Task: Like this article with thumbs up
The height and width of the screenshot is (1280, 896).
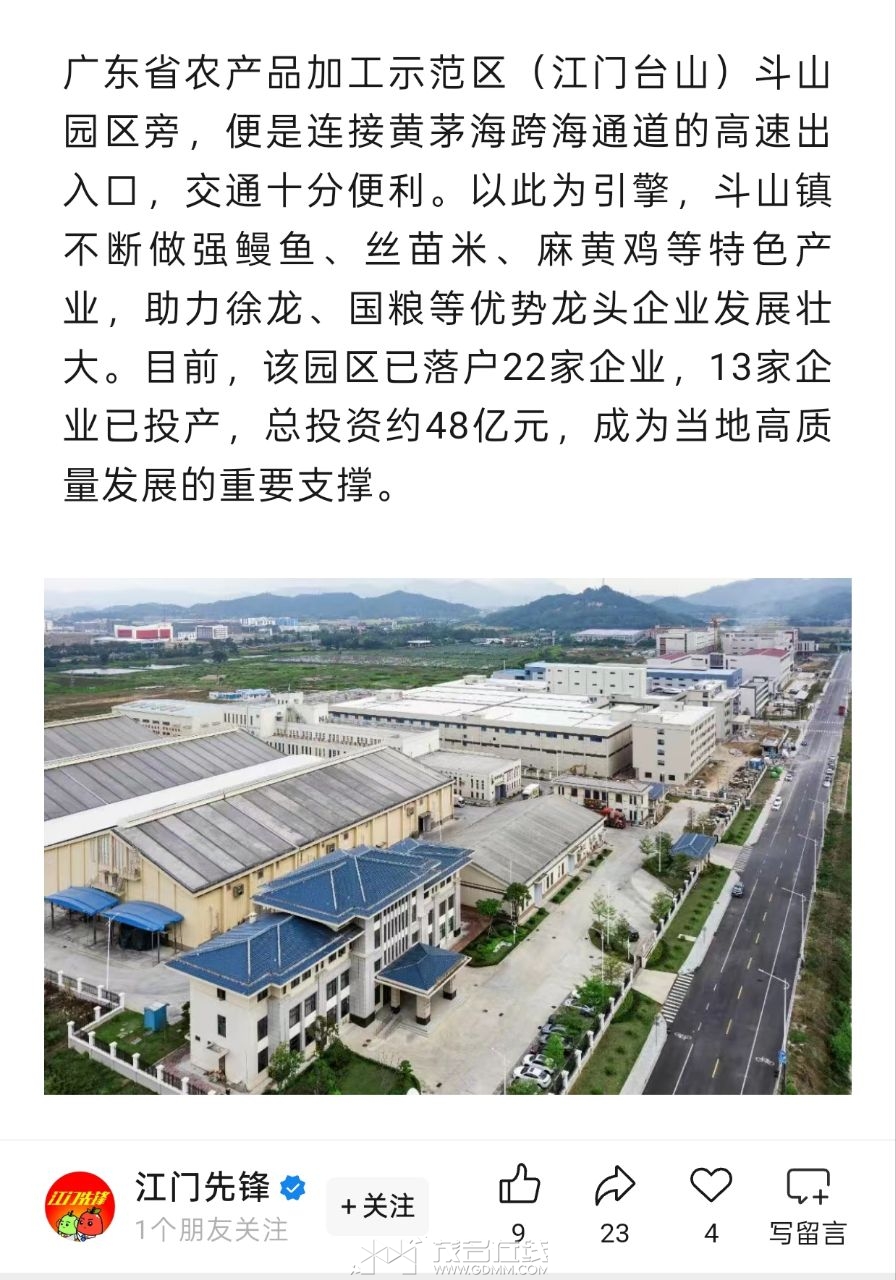Action: [519, 1187]
